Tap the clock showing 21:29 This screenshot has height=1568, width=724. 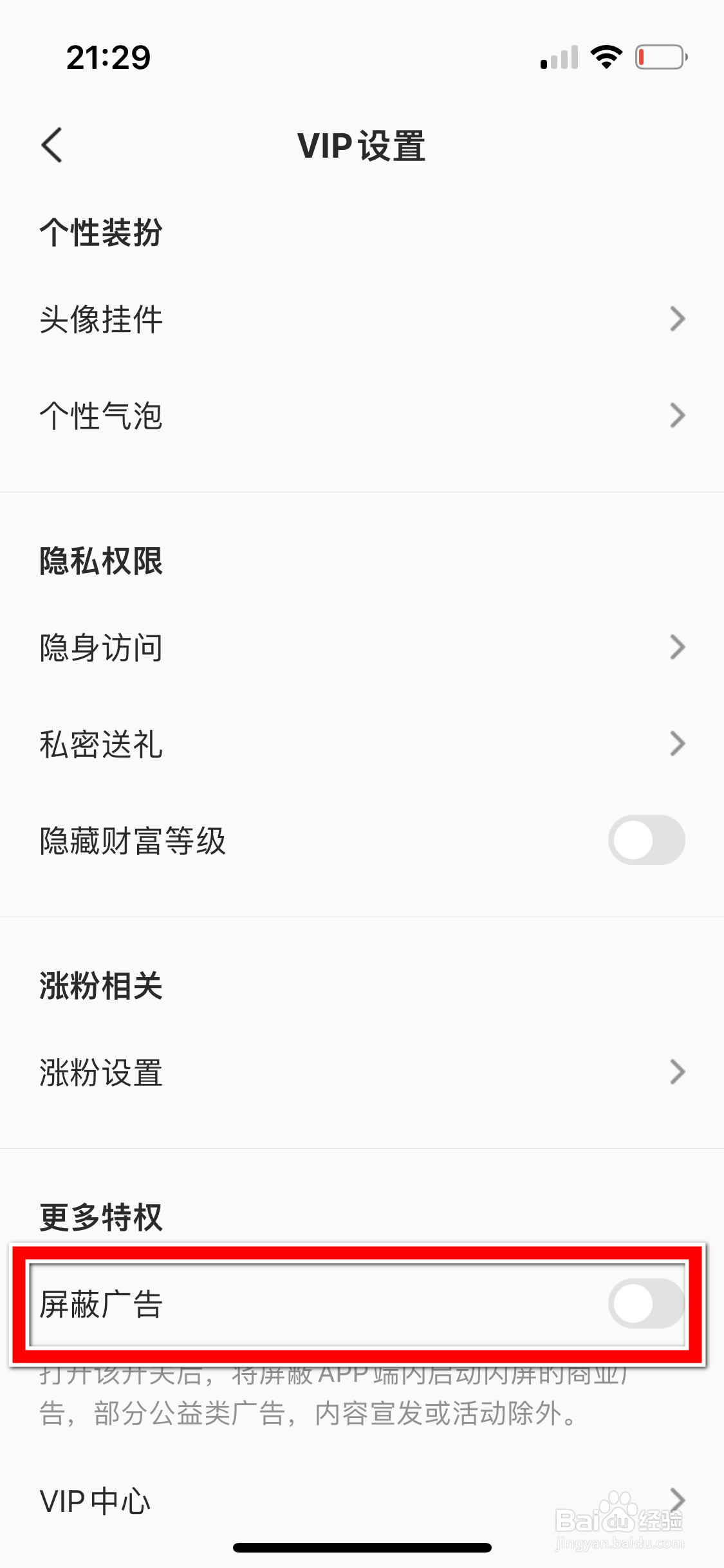pos(109,57)
